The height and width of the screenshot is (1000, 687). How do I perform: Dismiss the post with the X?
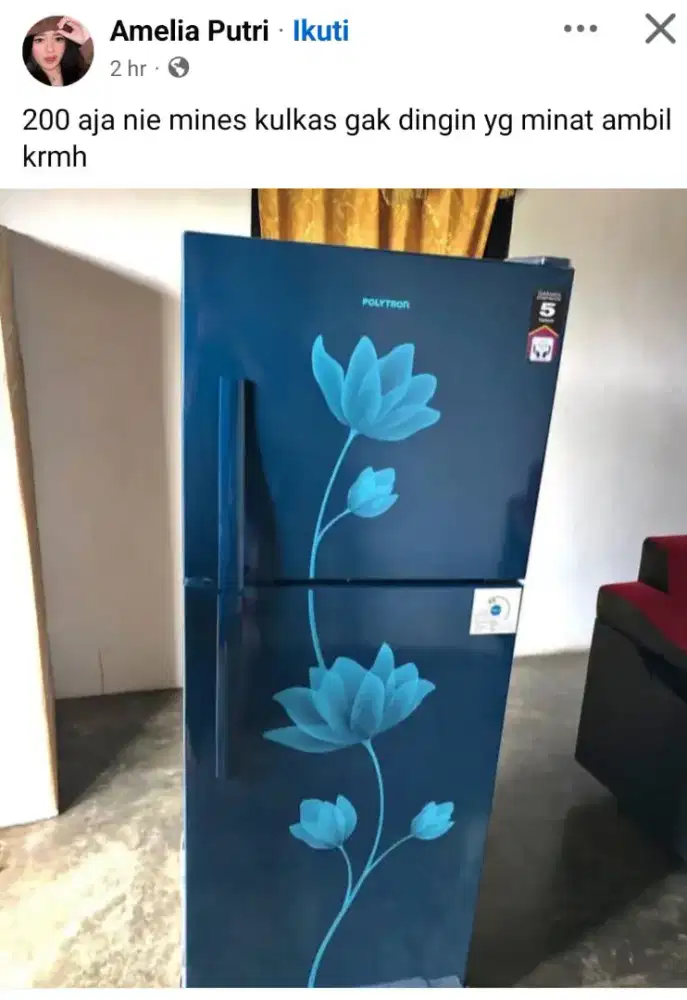pyautogui.click(x=660, y=29)
